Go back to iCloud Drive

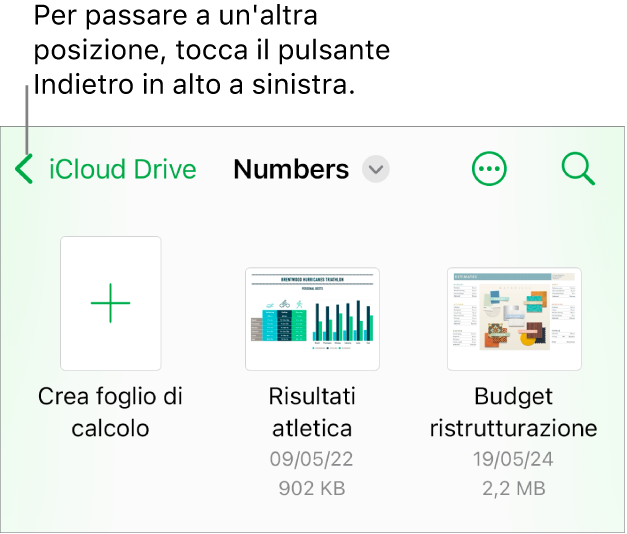105,170
